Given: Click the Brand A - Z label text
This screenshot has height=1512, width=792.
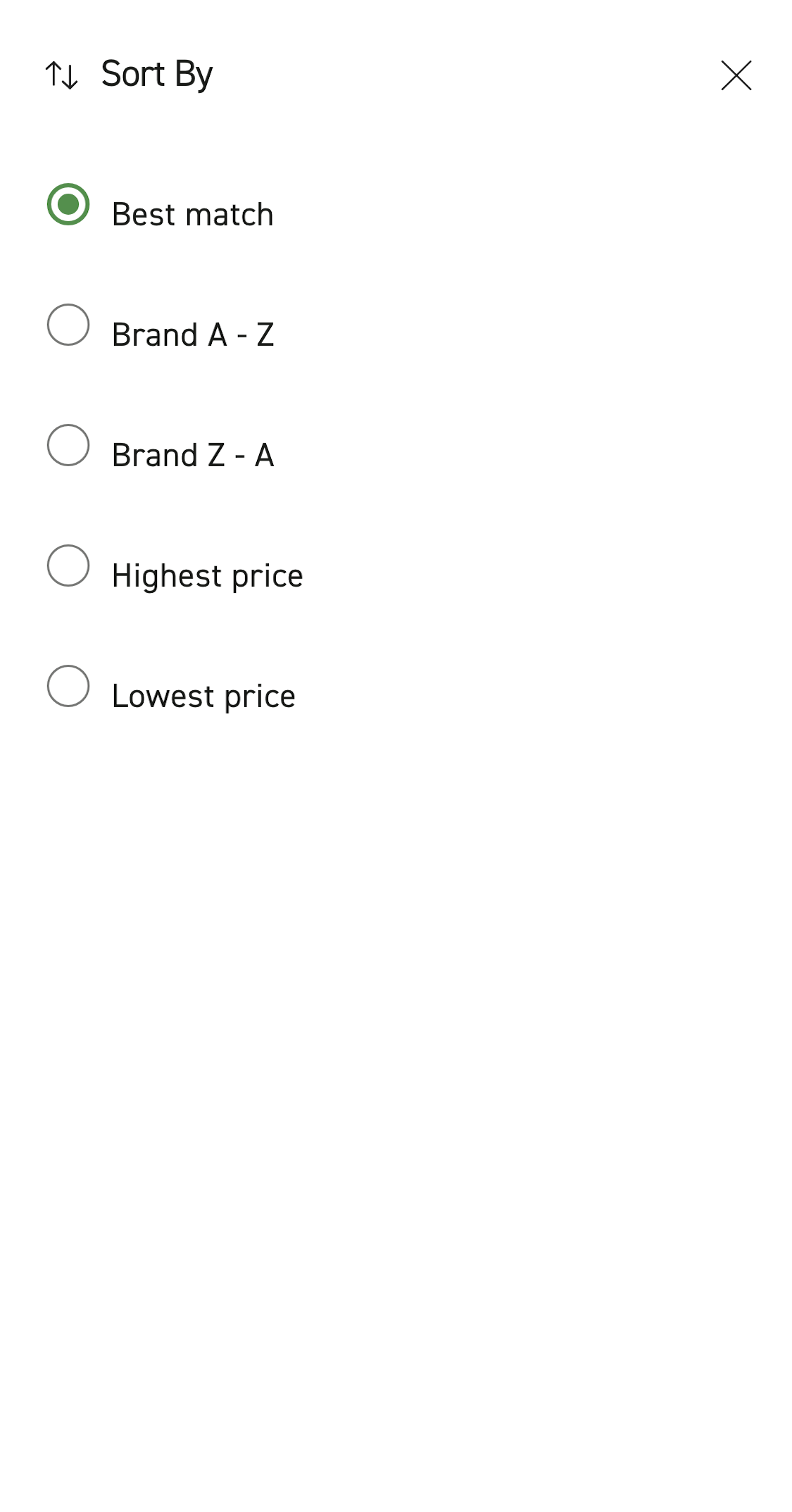Looking at the screenshot, I should [x=195, y=335].
